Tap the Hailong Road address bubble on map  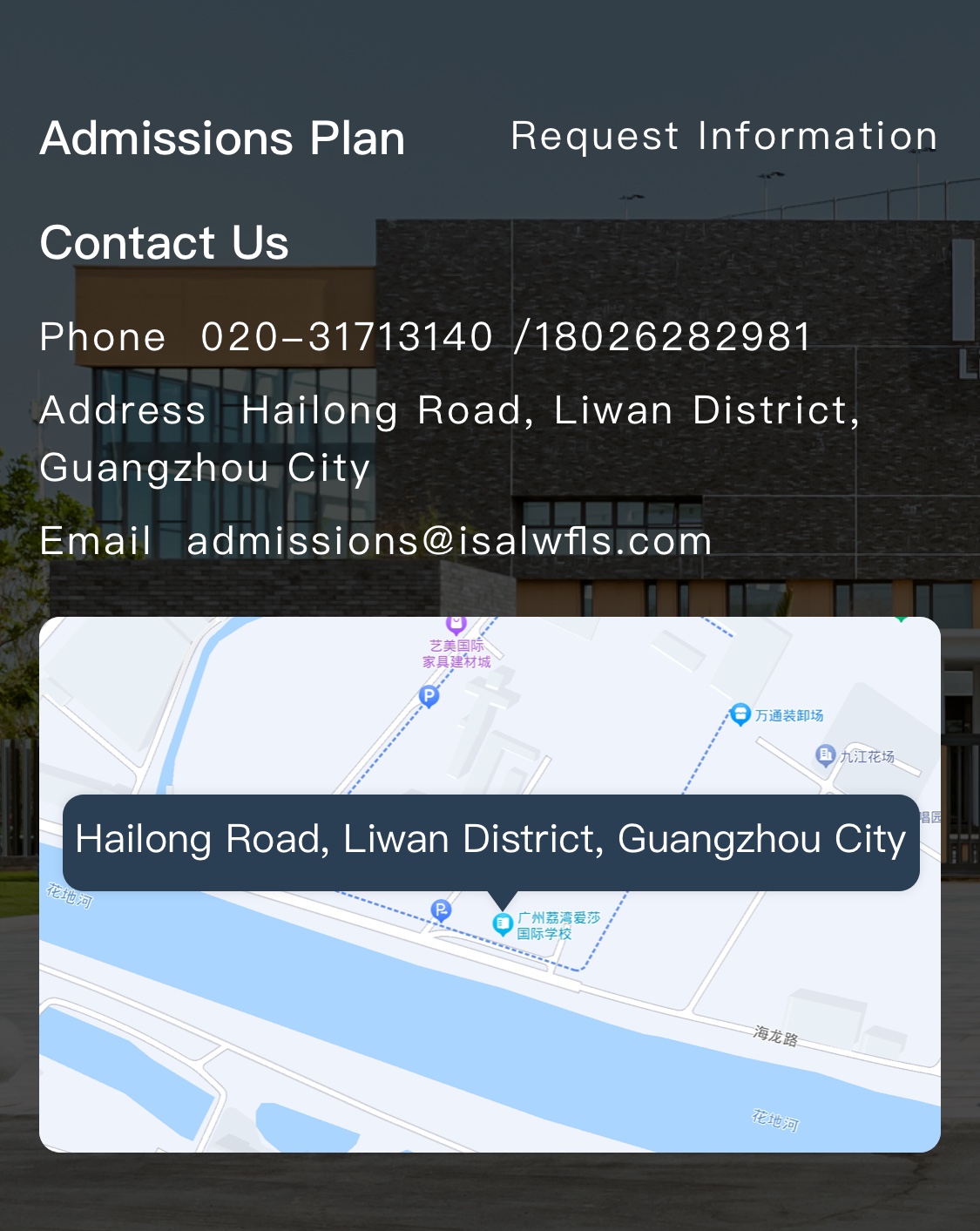(x=490, y=841)
